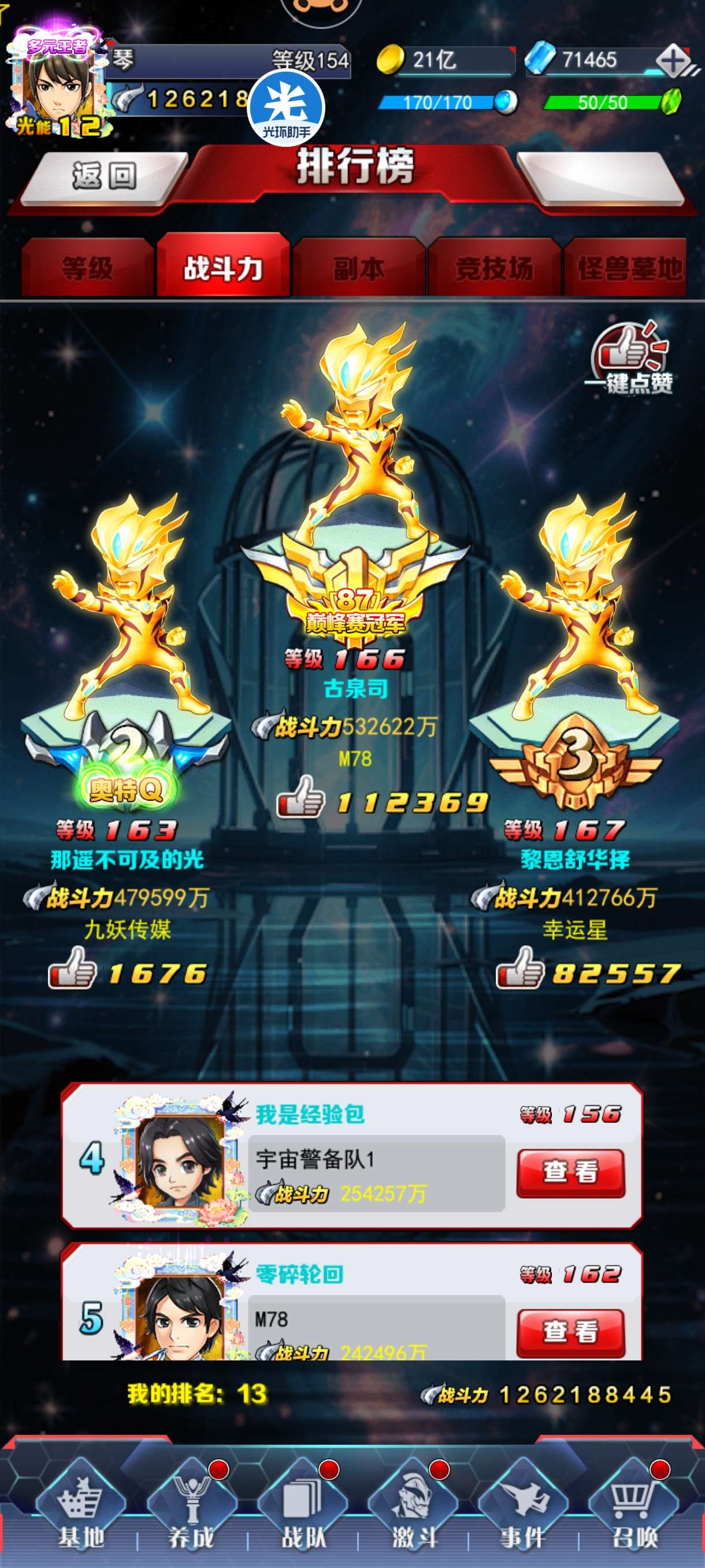705x1568 pixels.
Task: Open the 副本 ranking tab
Action: (359, 268)
